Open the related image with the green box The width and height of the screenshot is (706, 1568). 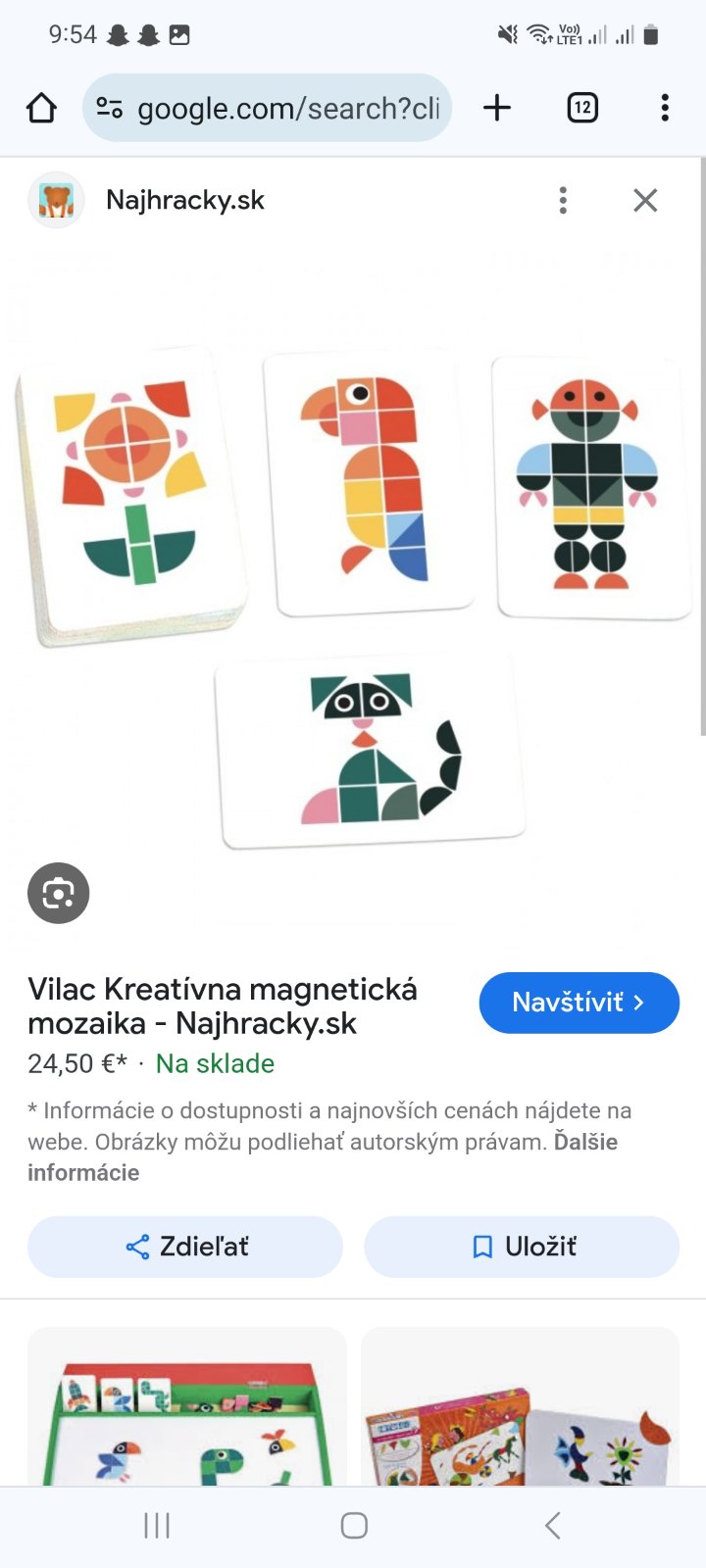tap(186, 1411)
